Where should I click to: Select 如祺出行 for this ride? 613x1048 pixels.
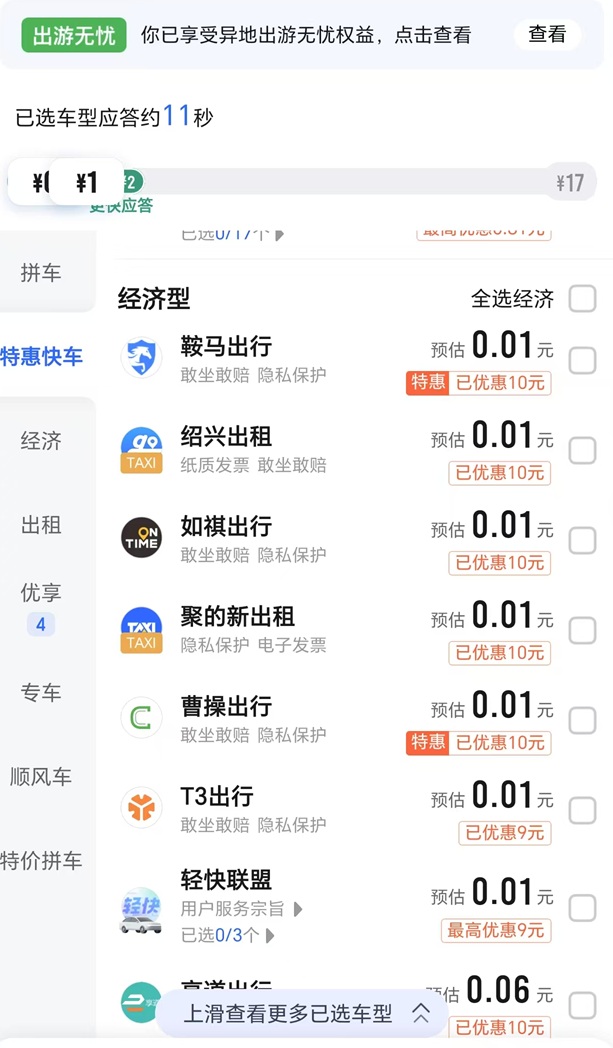click(582, 540)
